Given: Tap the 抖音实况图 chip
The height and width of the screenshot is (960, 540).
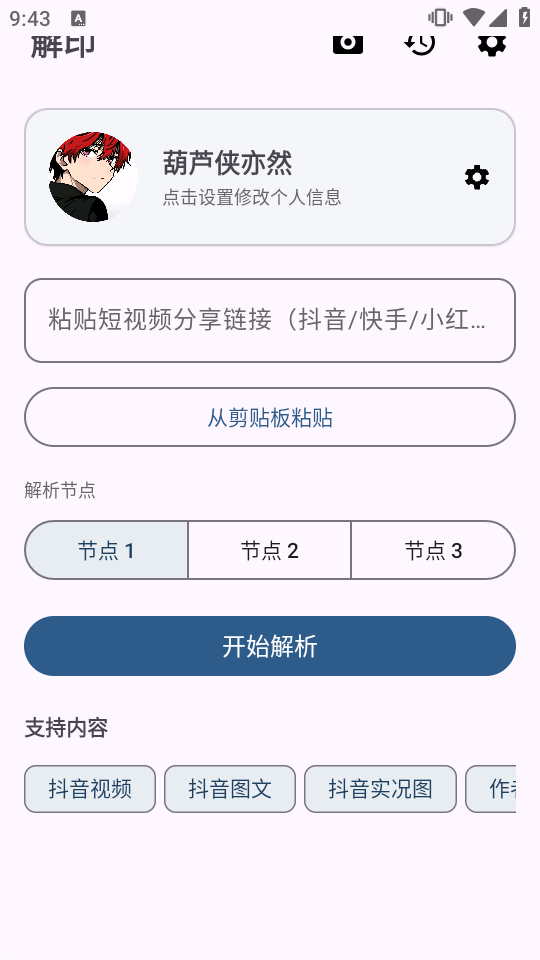Looking at the screenshot, I should tap(380, 789).
